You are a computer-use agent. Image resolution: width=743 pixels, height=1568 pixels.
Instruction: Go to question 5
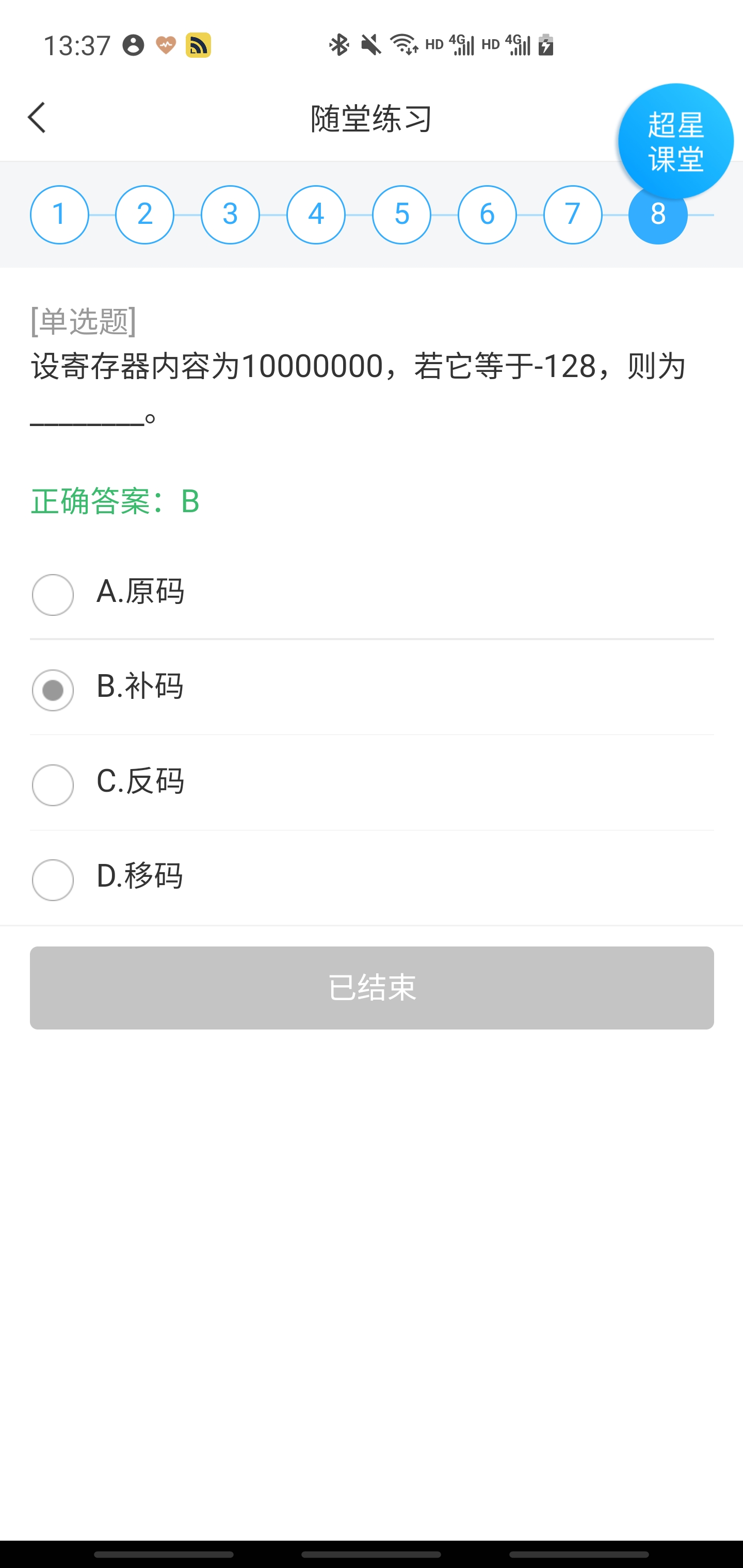click(401, 215)
